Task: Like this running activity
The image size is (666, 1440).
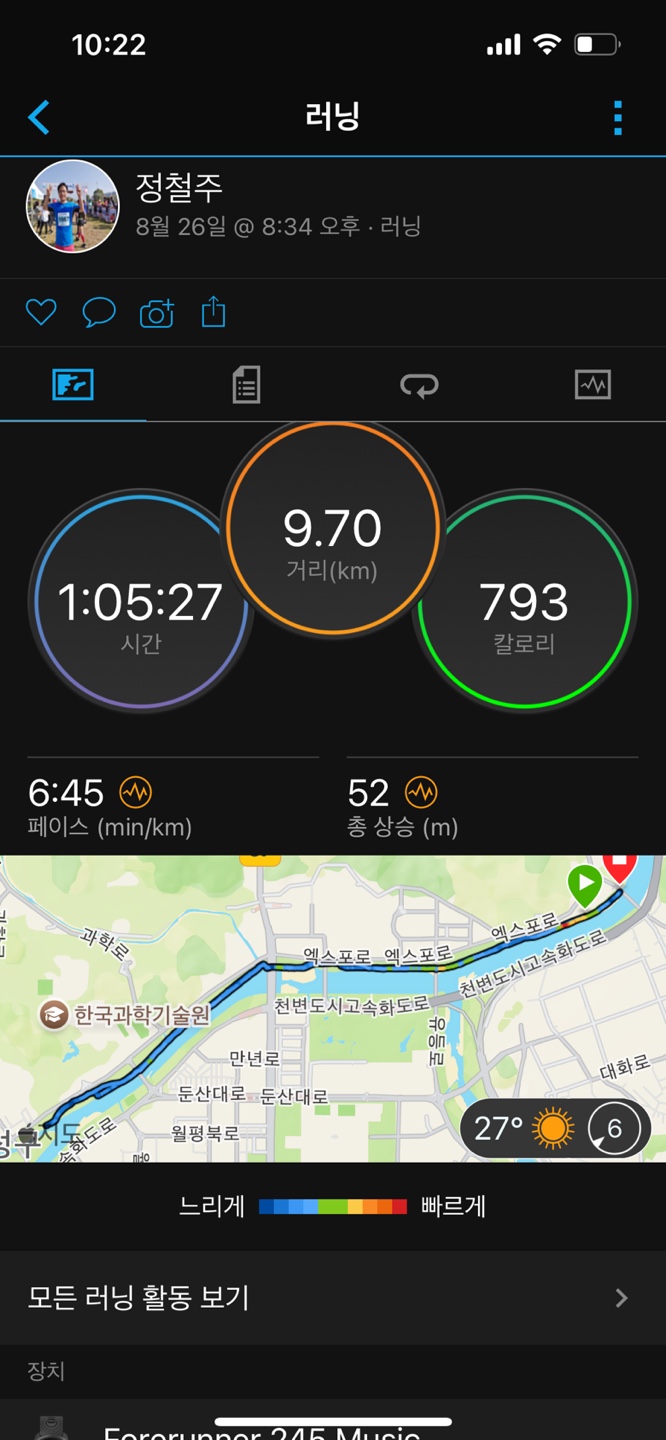Action: point(41,313)
